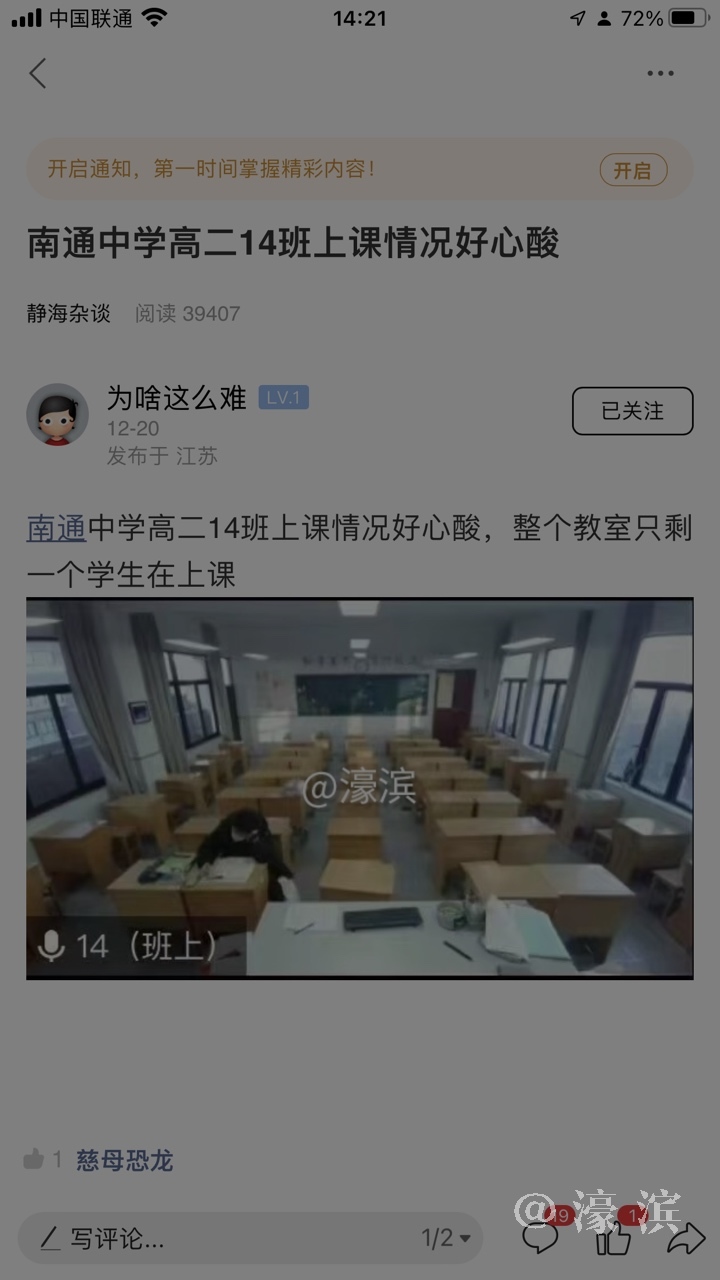This screenshot has height=1280, width=720.
Task: Expand the 1/2 page selector
Action: pyautogui.click(x=445, y=1239)
